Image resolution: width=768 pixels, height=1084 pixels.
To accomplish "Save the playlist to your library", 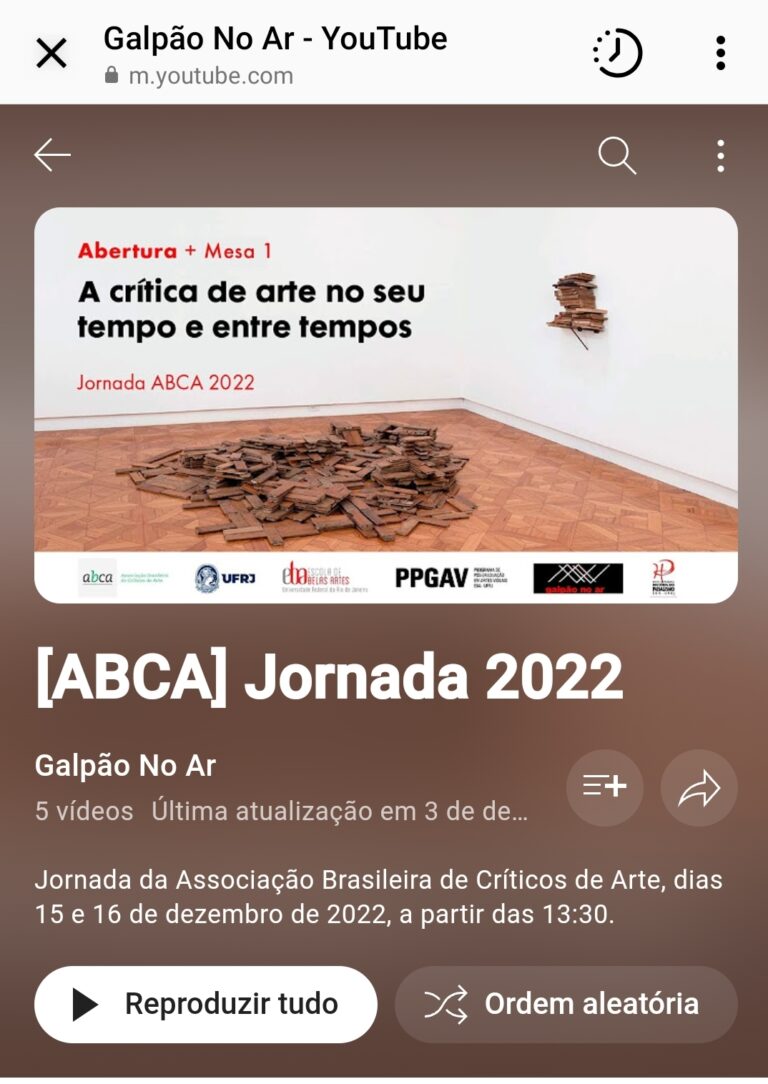I will (604, 788).
